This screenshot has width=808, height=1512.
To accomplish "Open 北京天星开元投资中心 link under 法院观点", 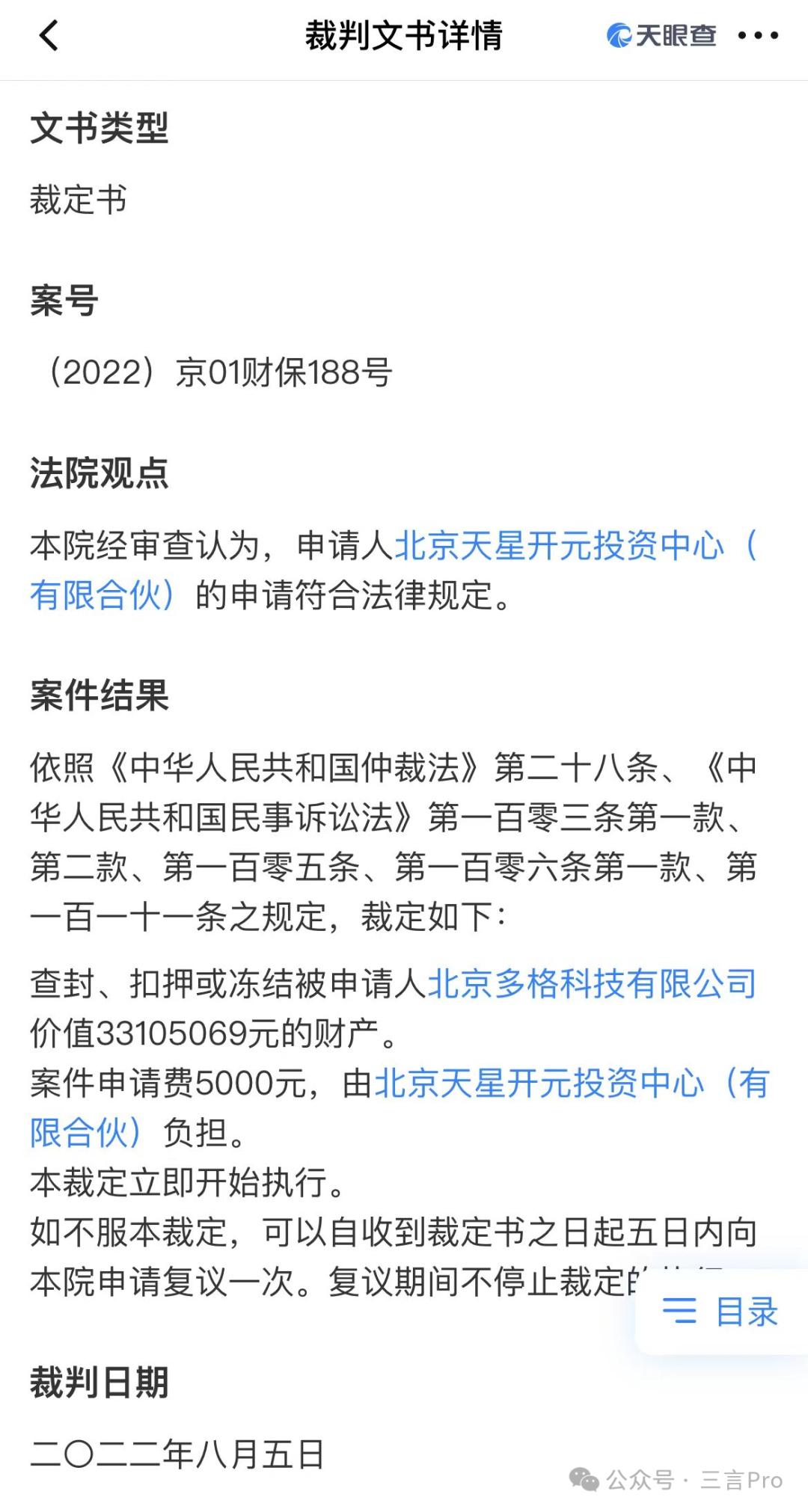I will (x=559, y=545).
